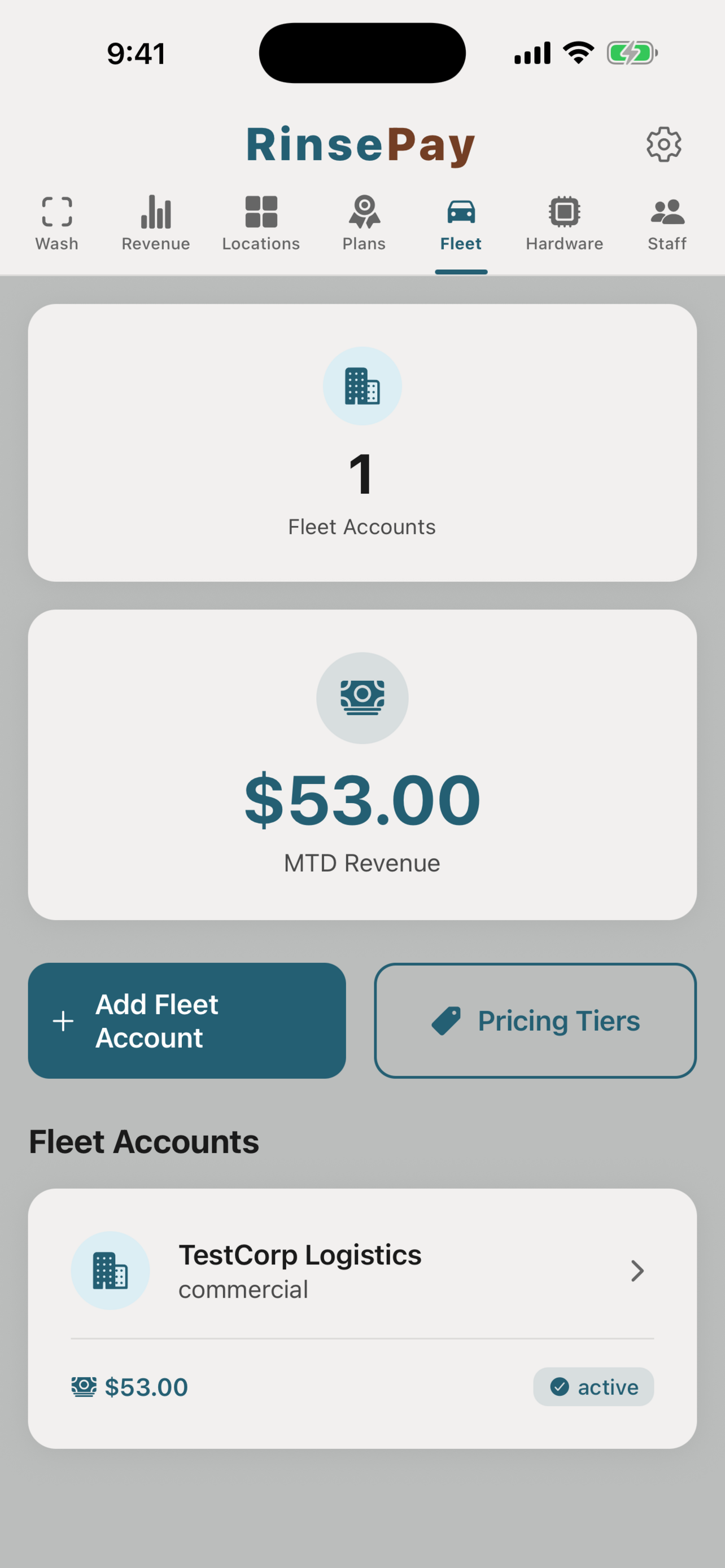Open the Plans map pin icon
The height and width of the screenshot is (1568, 725).
[x=364, y=211]
